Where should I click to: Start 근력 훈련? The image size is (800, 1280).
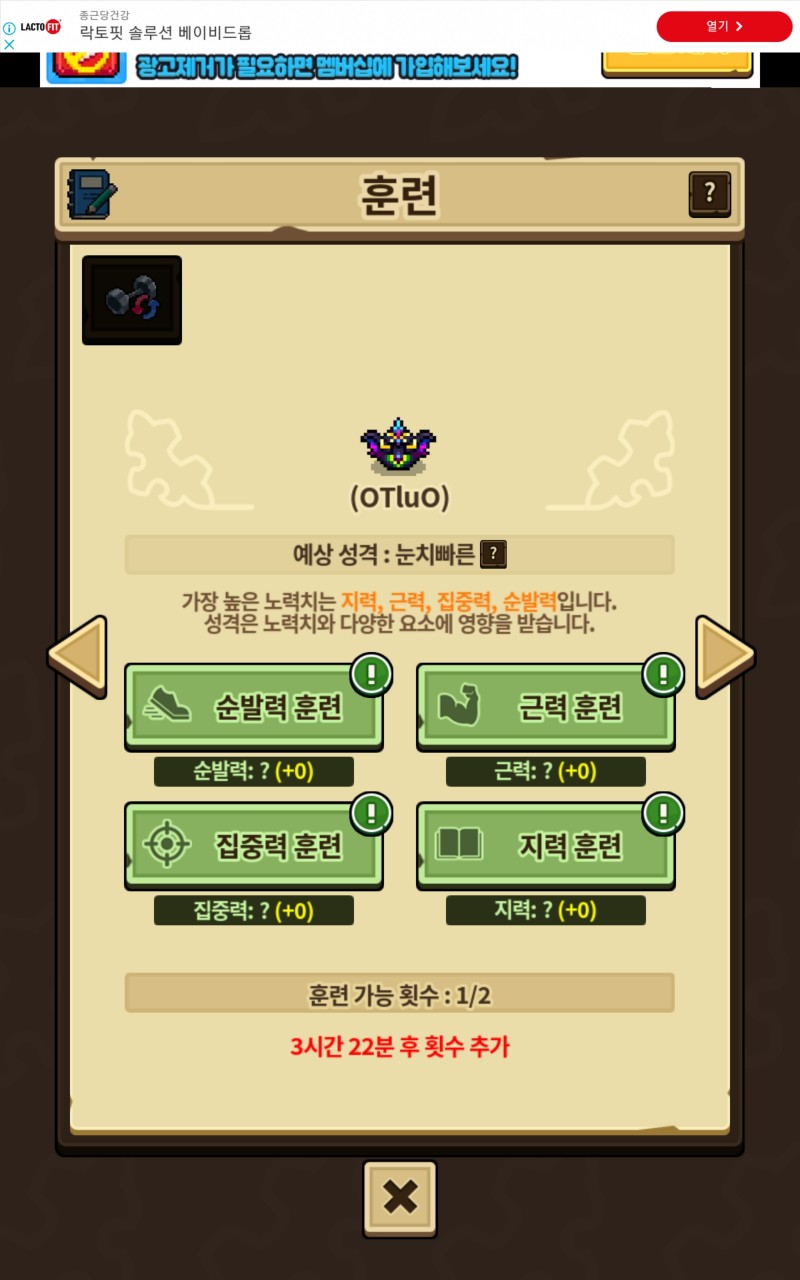(x=546, y=706)
